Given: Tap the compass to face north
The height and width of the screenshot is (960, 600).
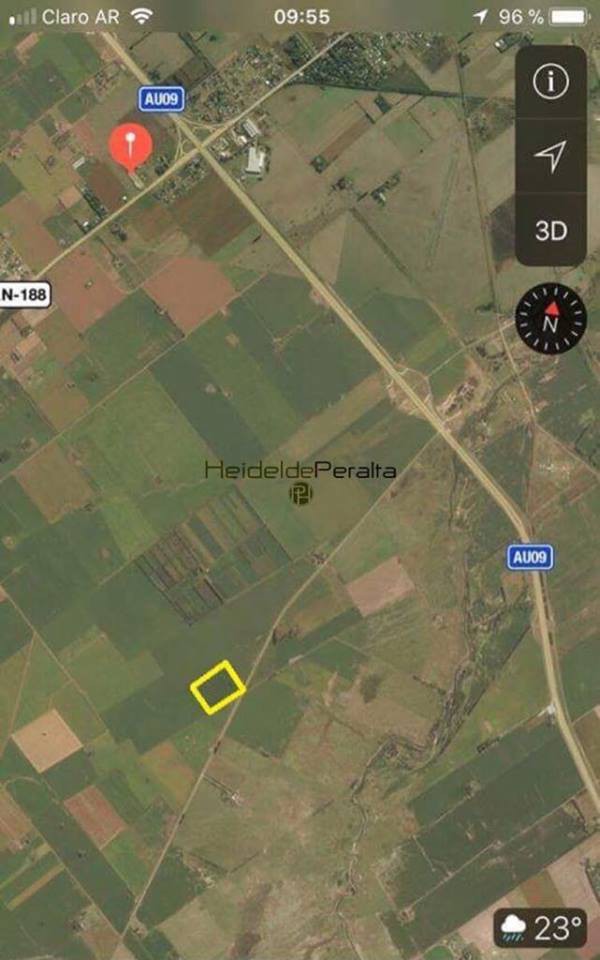Looking at the screenshot, I should [551, 319].
